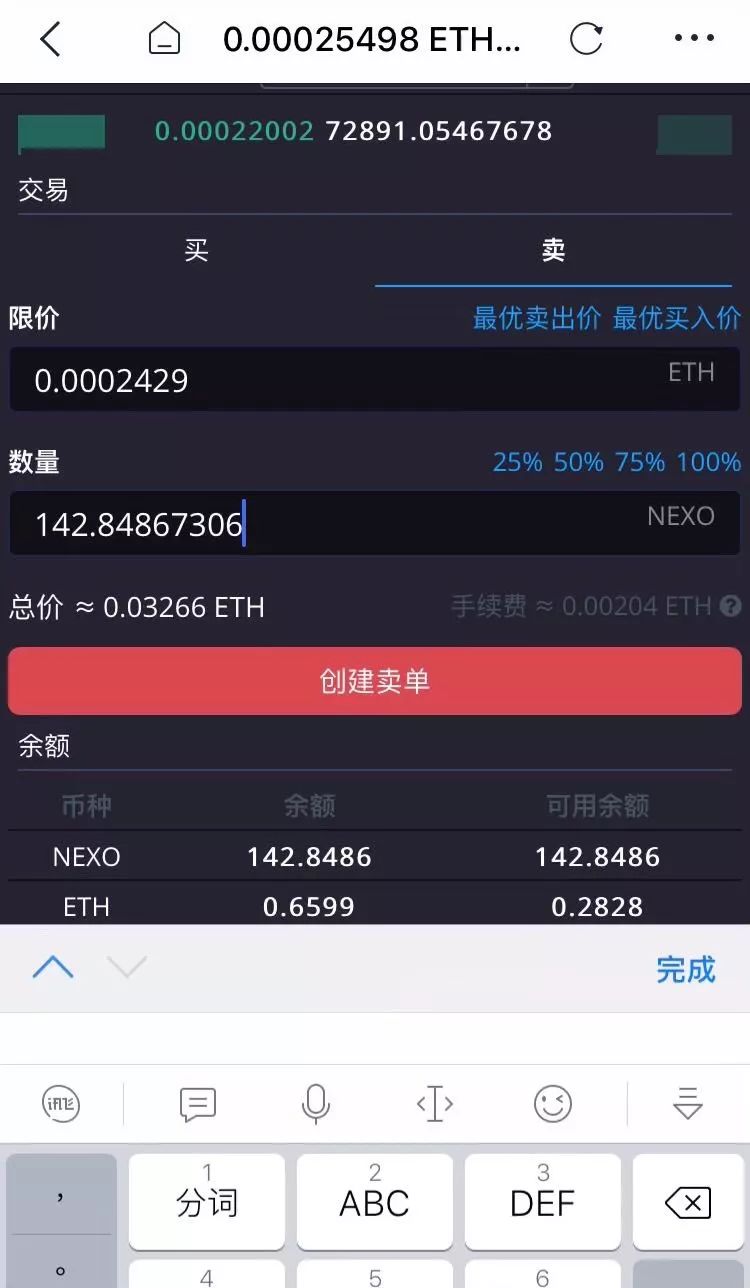The height and width of the screenshot is (1288, 750).
Task: Set quantity to 100% of balance
Action: [x=708, y=462]
